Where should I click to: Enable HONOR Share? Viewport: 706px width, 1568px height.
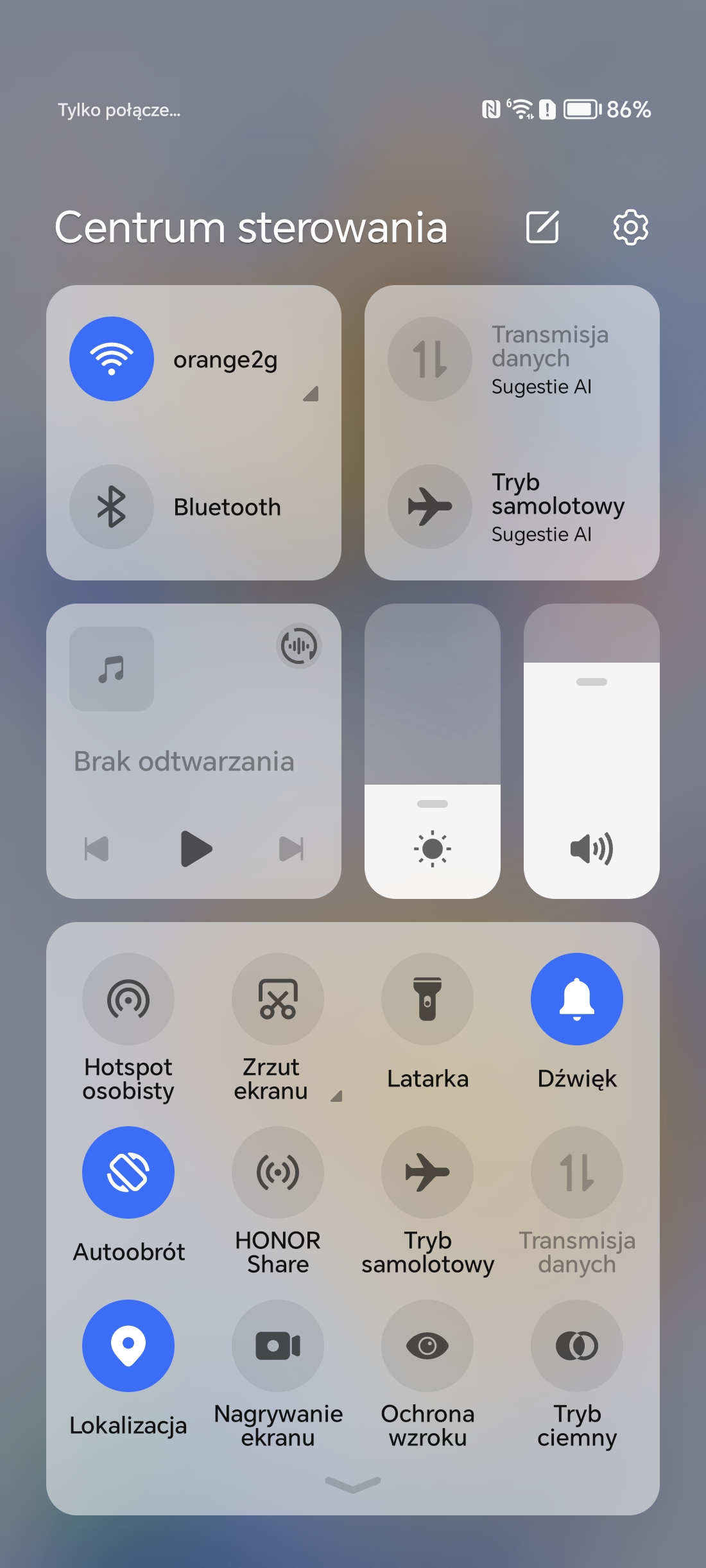pyautogui.click(x=278, y=1172)
